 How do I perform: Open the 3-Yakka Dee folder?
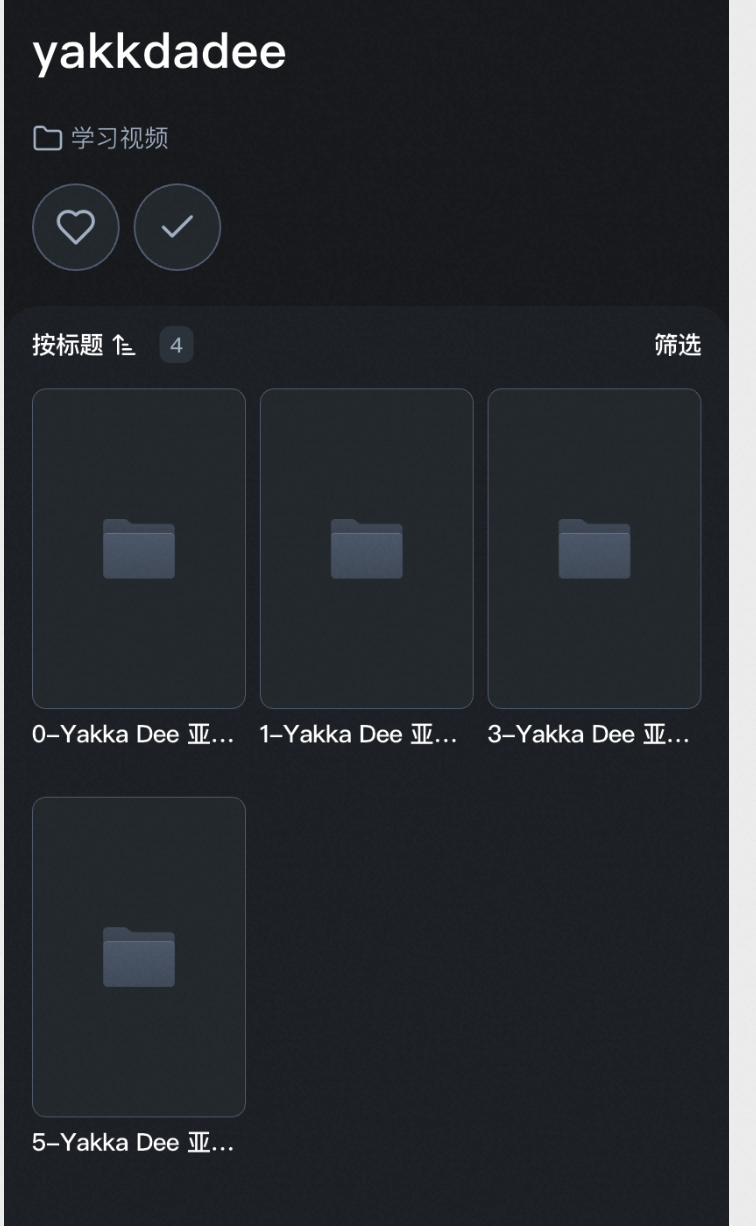(x=594, y=548)
